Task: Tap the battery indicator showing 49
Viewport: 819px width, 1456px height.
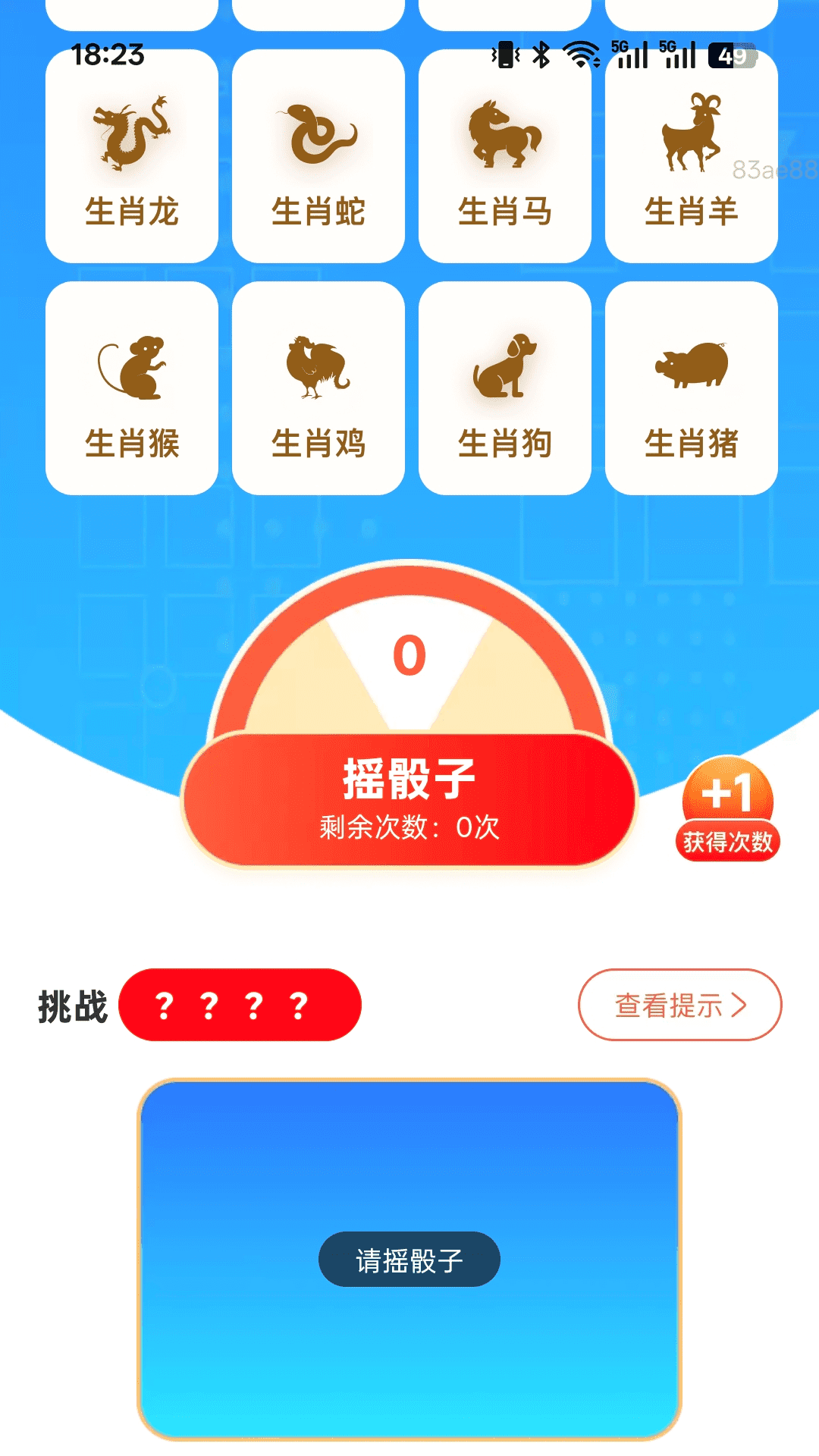Action: (730, 53)
